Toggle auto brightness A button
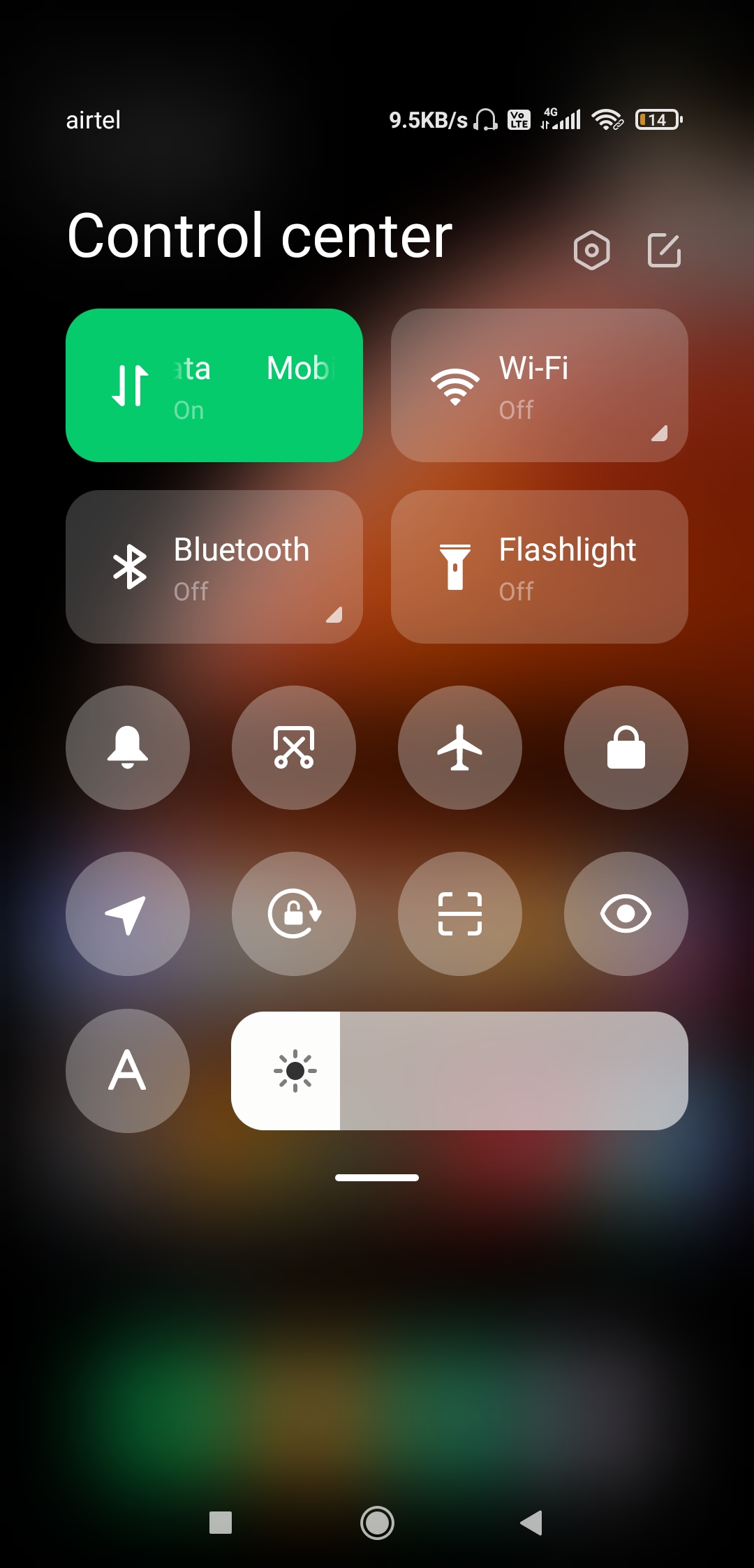The height and width of the screenshot is (1568, 754). pyautogui.click(x=128, y=1071)
